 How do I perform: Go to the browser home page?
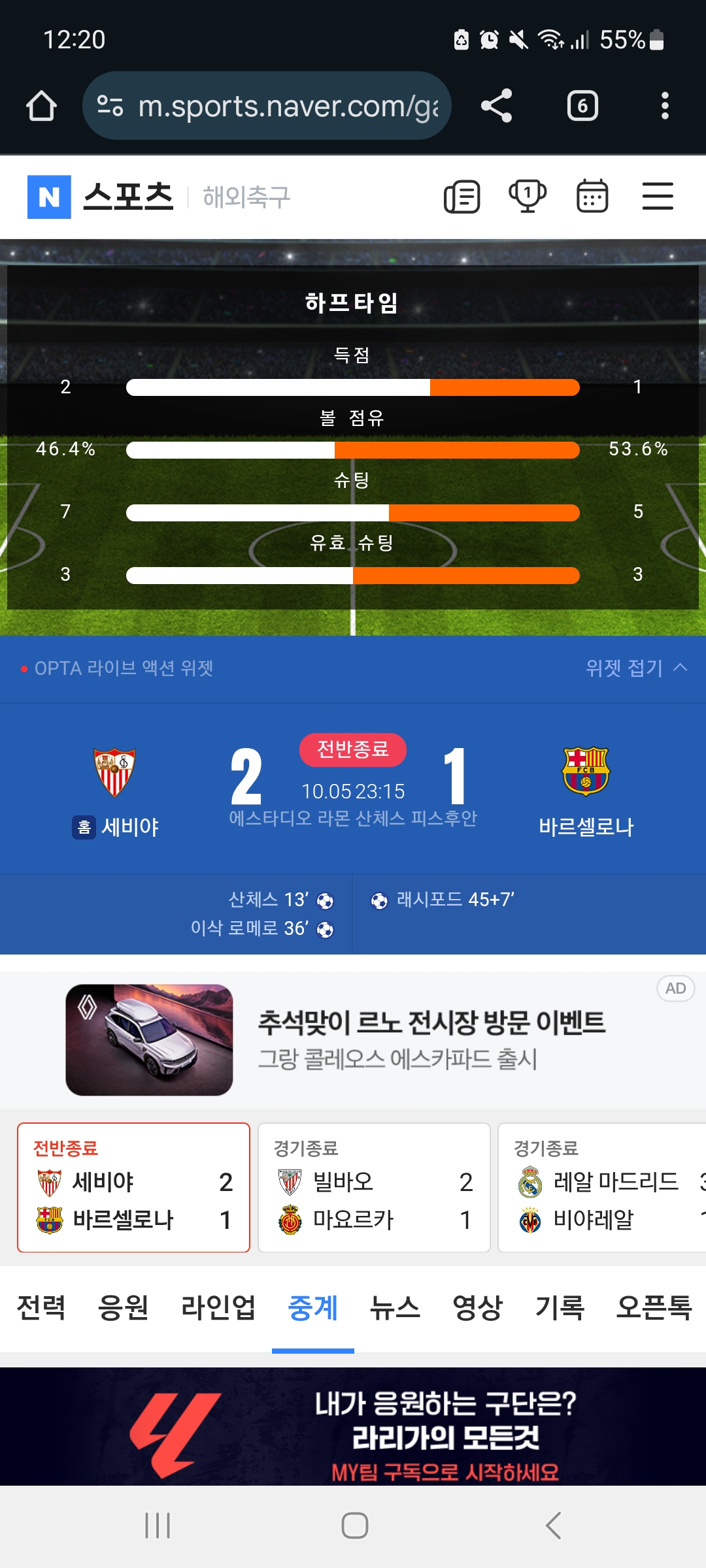(41, 106)
